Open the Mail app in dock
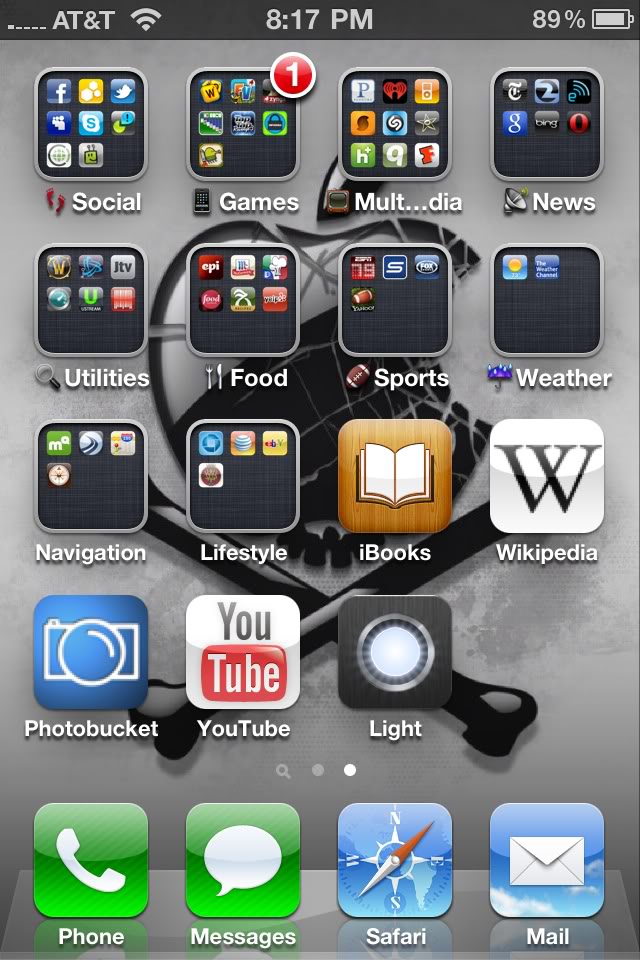 tap(547, 860)
